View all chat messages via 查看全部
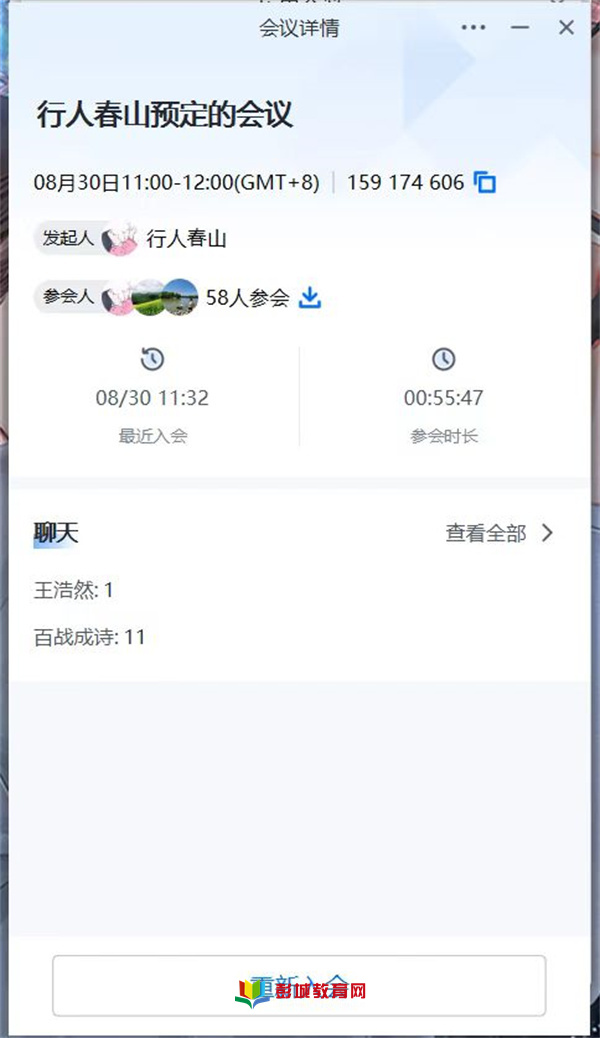600x1038 pixels. click(499, 533)
